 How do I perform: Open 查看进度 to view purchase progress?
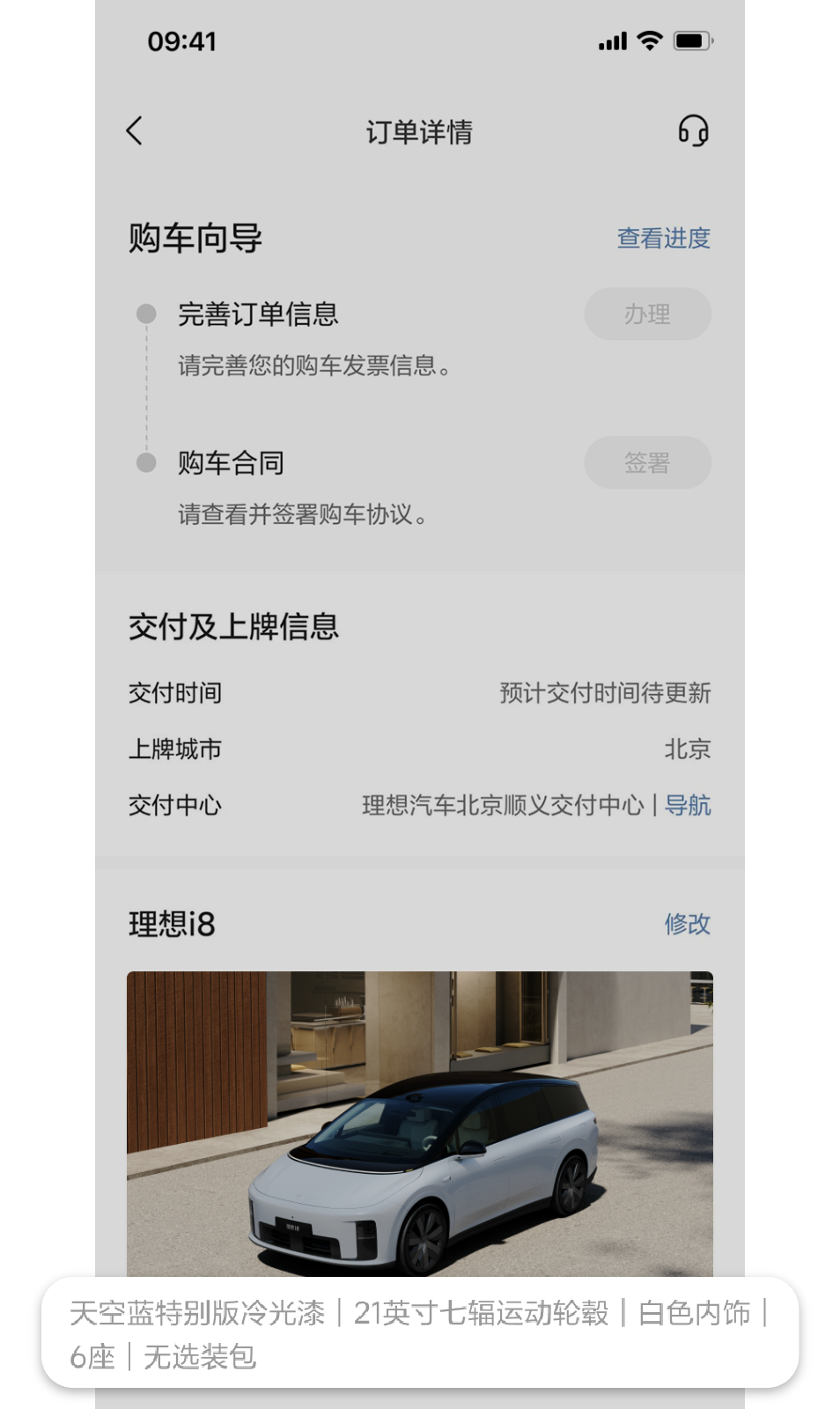pyautogui.click(x=665, y=238)
